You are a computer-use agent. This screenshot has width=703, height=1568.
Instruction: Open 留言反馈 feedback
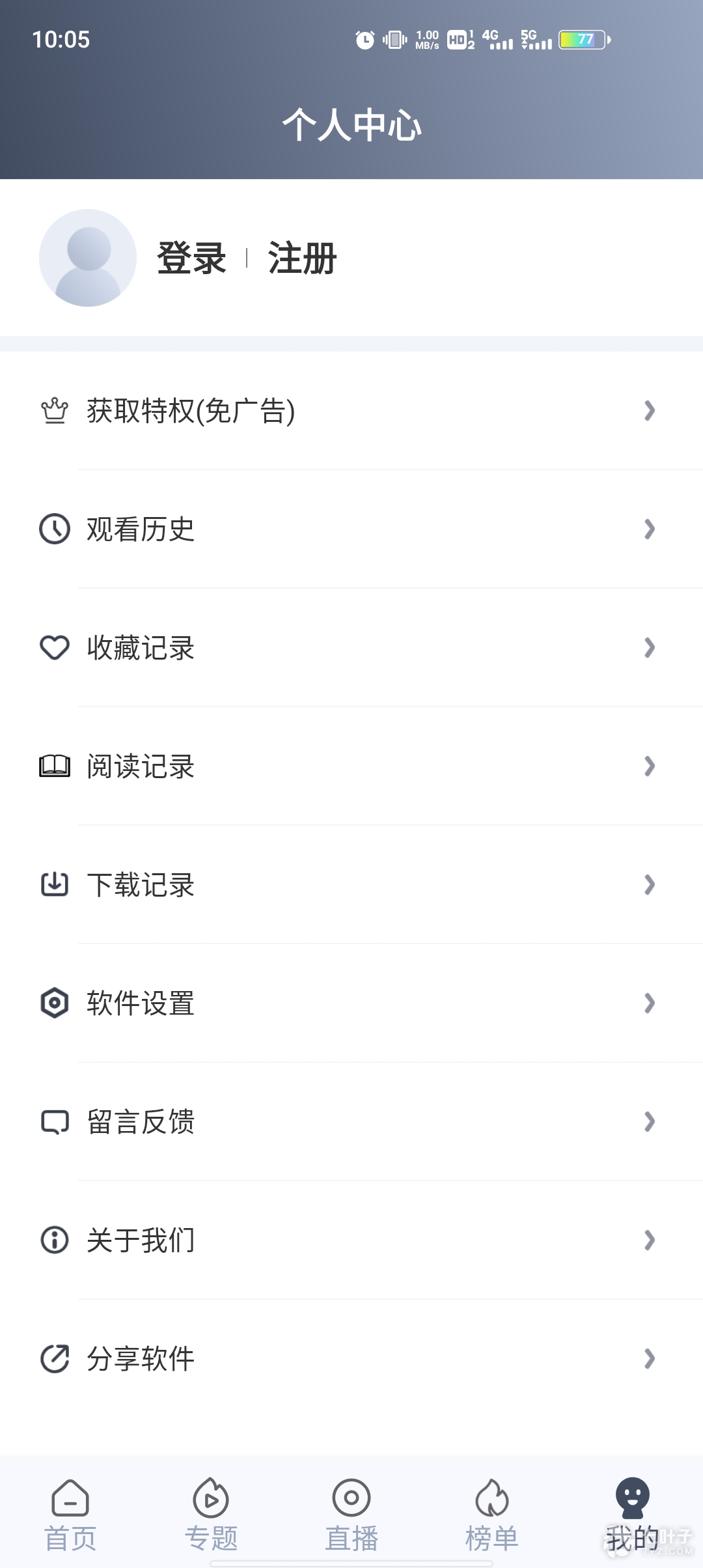click(351, 1122)
